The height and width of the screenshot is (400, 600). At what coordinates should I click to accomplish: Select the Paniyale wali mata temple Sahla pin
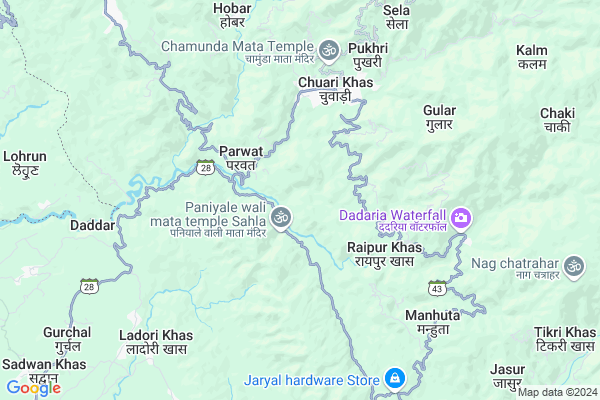point(282,215)
